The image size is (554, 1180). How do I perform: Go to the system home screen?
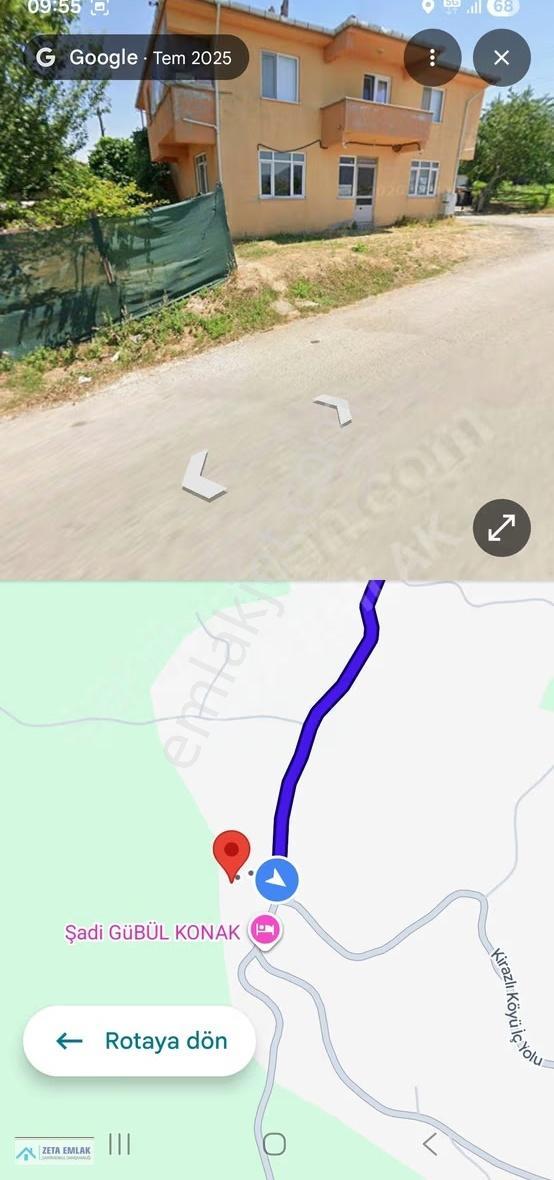[275, 1144]
